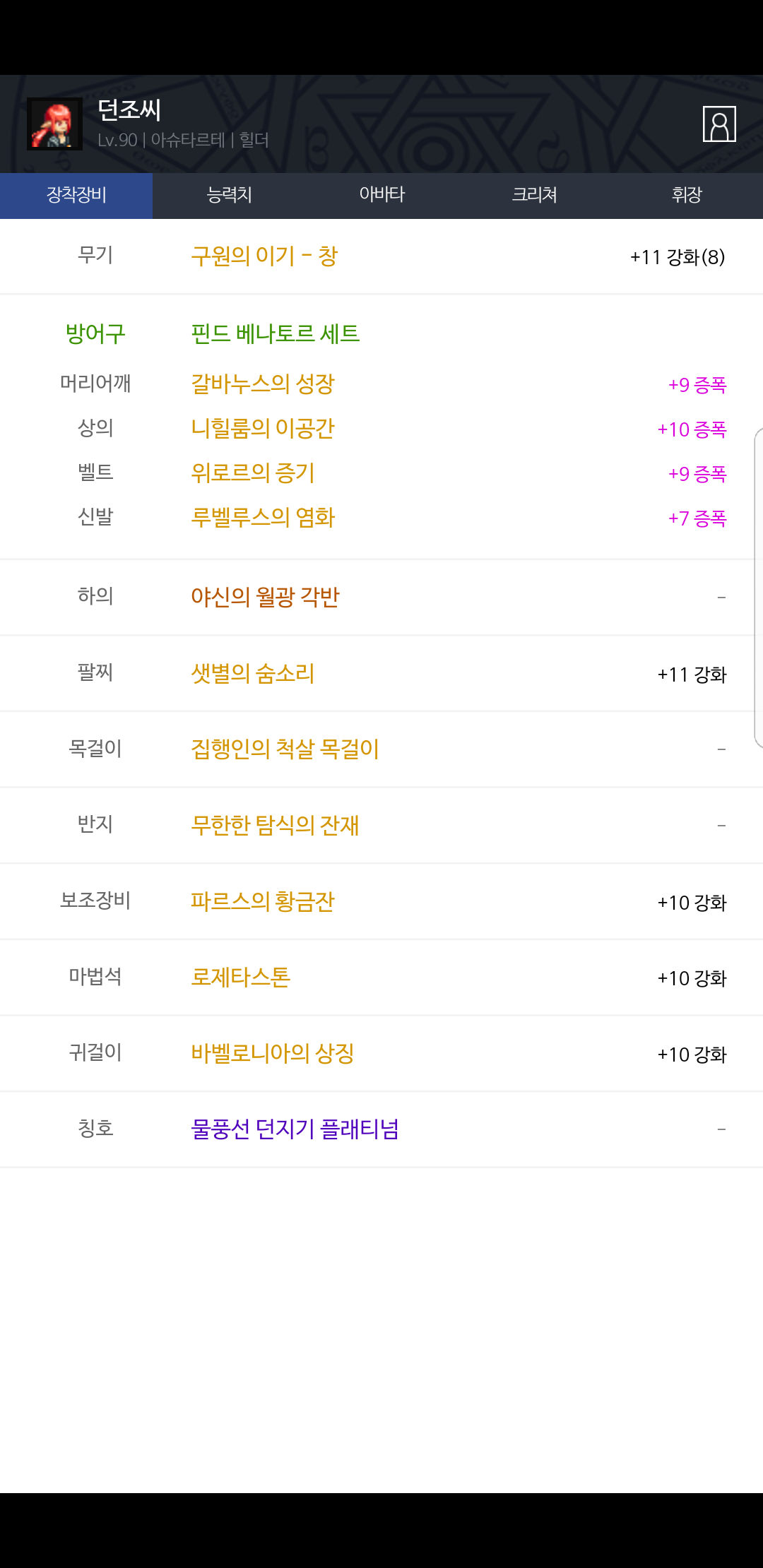Open 위로르의 증기 belt item
Viewport: 763px width, 1568px height.
(253, 473)
